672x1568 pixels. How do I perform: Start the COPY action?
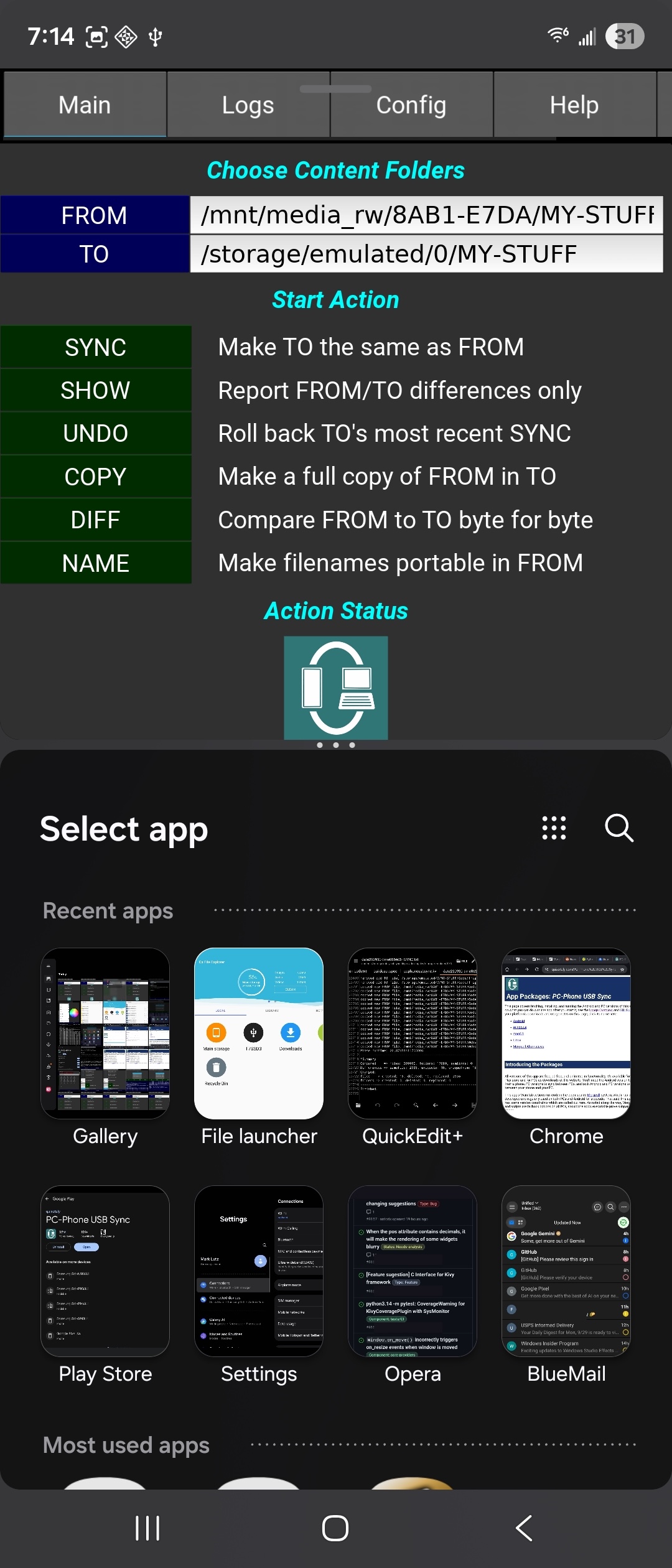click(x=95, y=477)
